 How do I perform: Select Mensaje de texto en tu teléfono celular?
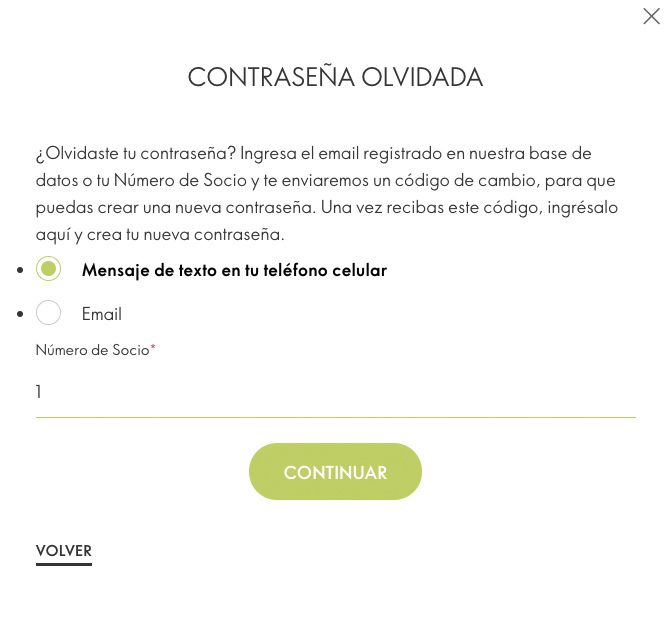point(49,269)
